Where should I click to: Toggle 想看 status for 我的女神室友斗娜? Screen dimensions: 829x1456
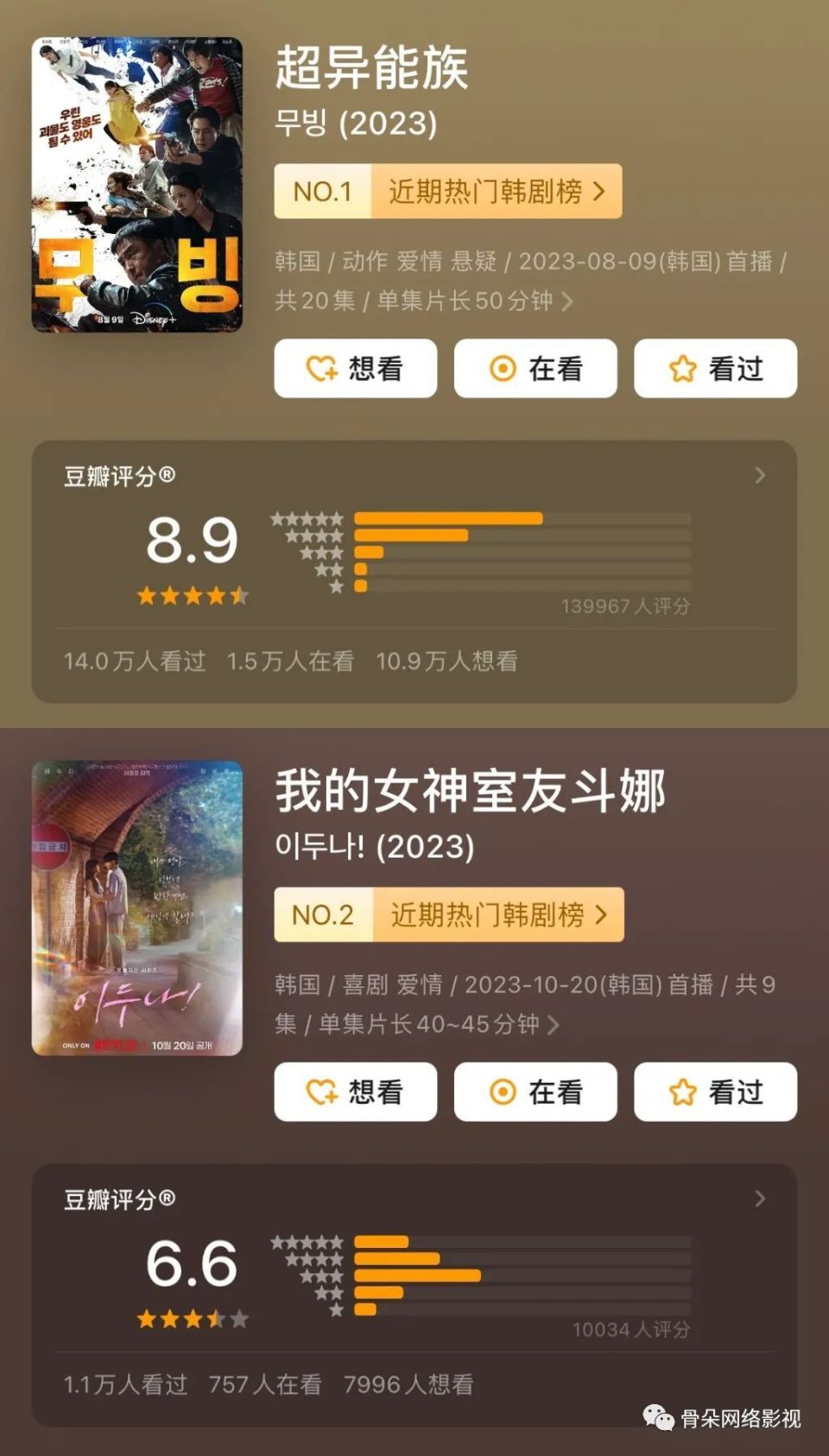[x=355, y=1092]
